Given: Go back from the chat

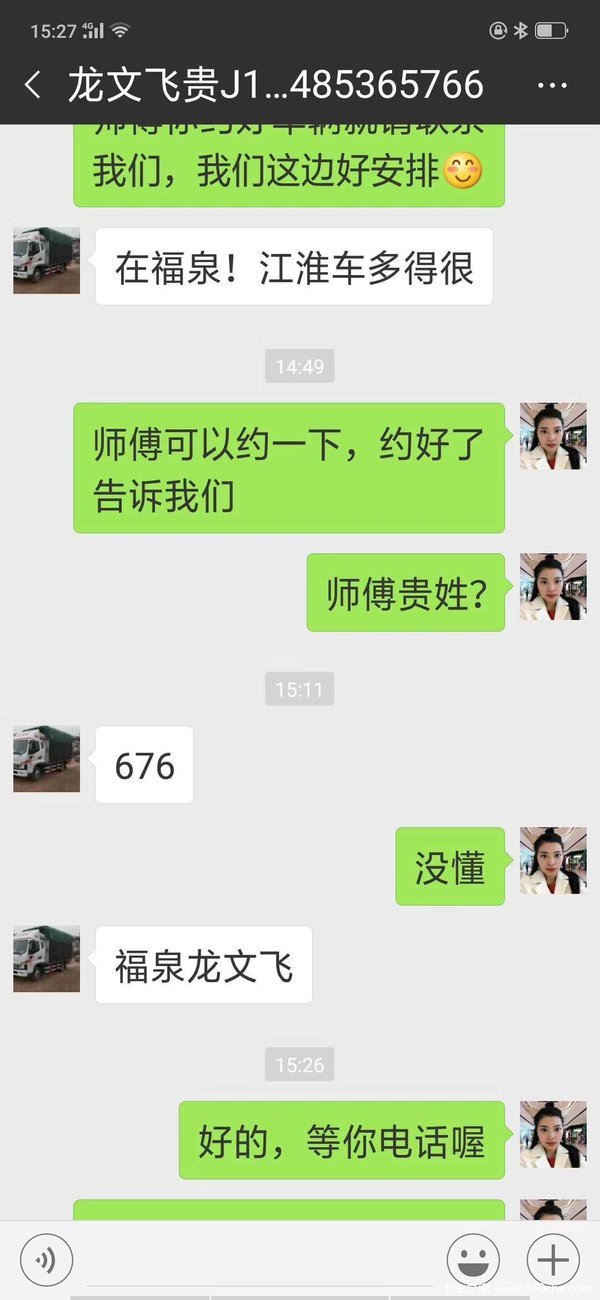Looking at the screenshot, I should pos(33,85).
